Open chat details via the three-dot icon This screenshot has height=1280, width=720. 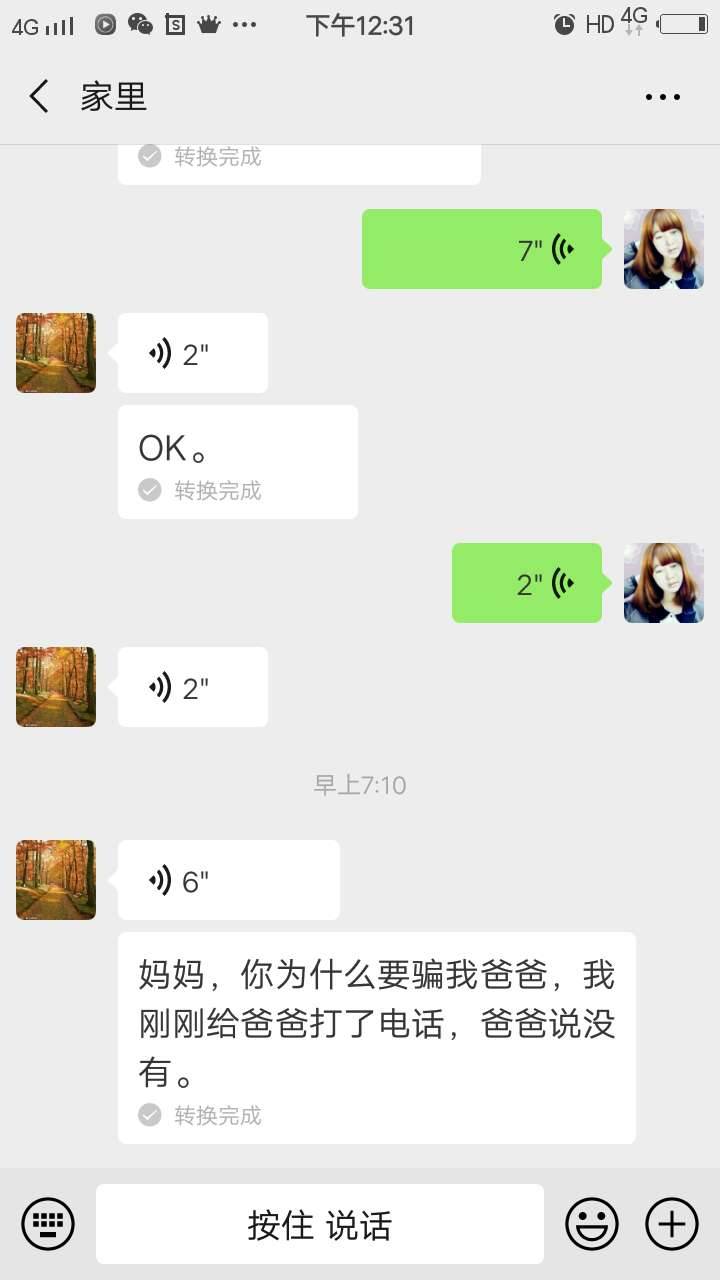663,96
